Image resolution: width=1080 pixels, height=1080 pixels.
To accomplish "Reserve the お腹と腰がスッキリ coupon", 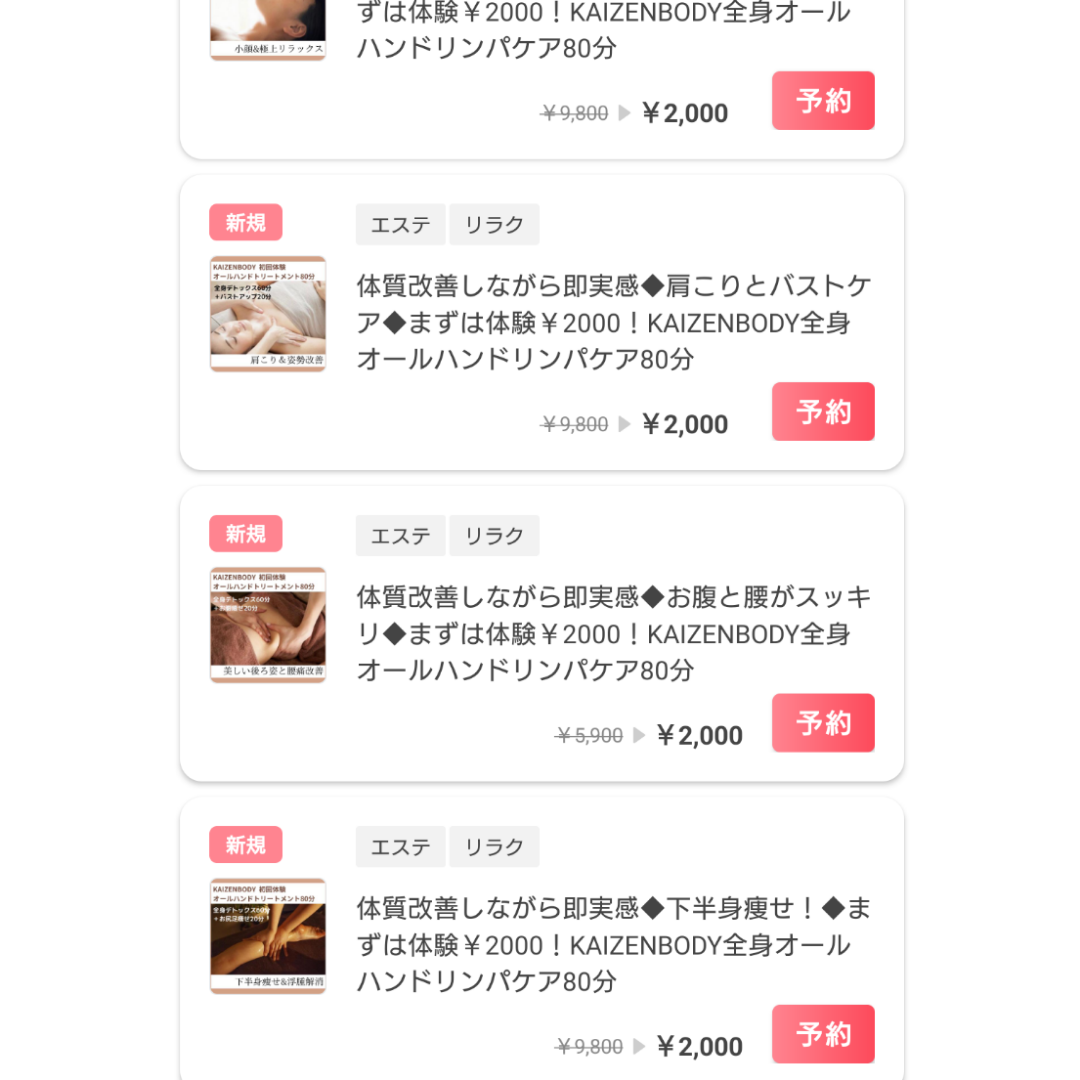I will [823, 722].
